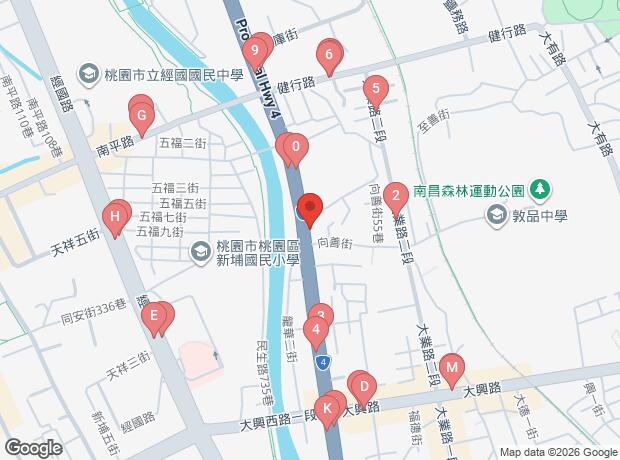Screen dimensions: 620x460
Task: Select map marker labeled G
Action: (x=141, y=117)
